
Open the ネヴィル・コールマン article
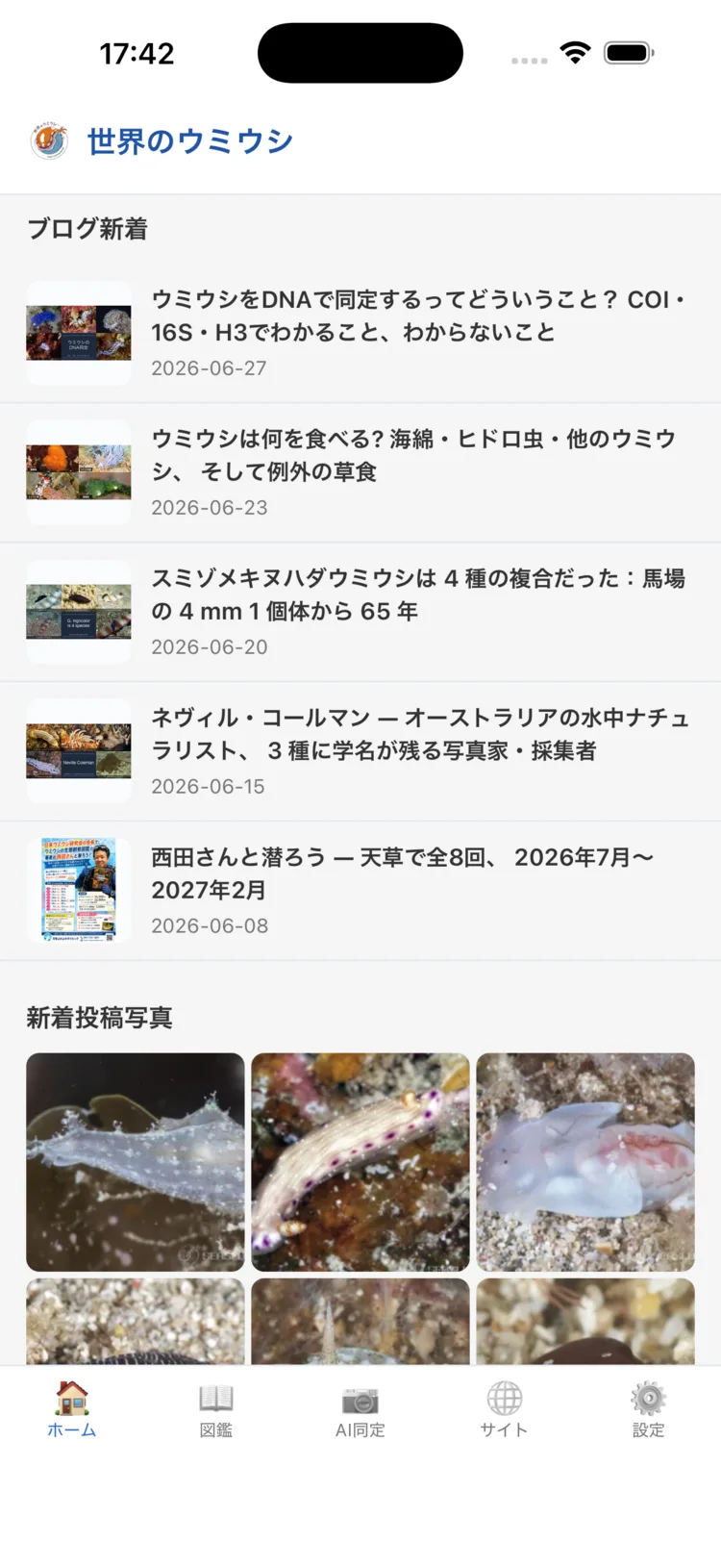pyautogui.click(x=360, y=751)
